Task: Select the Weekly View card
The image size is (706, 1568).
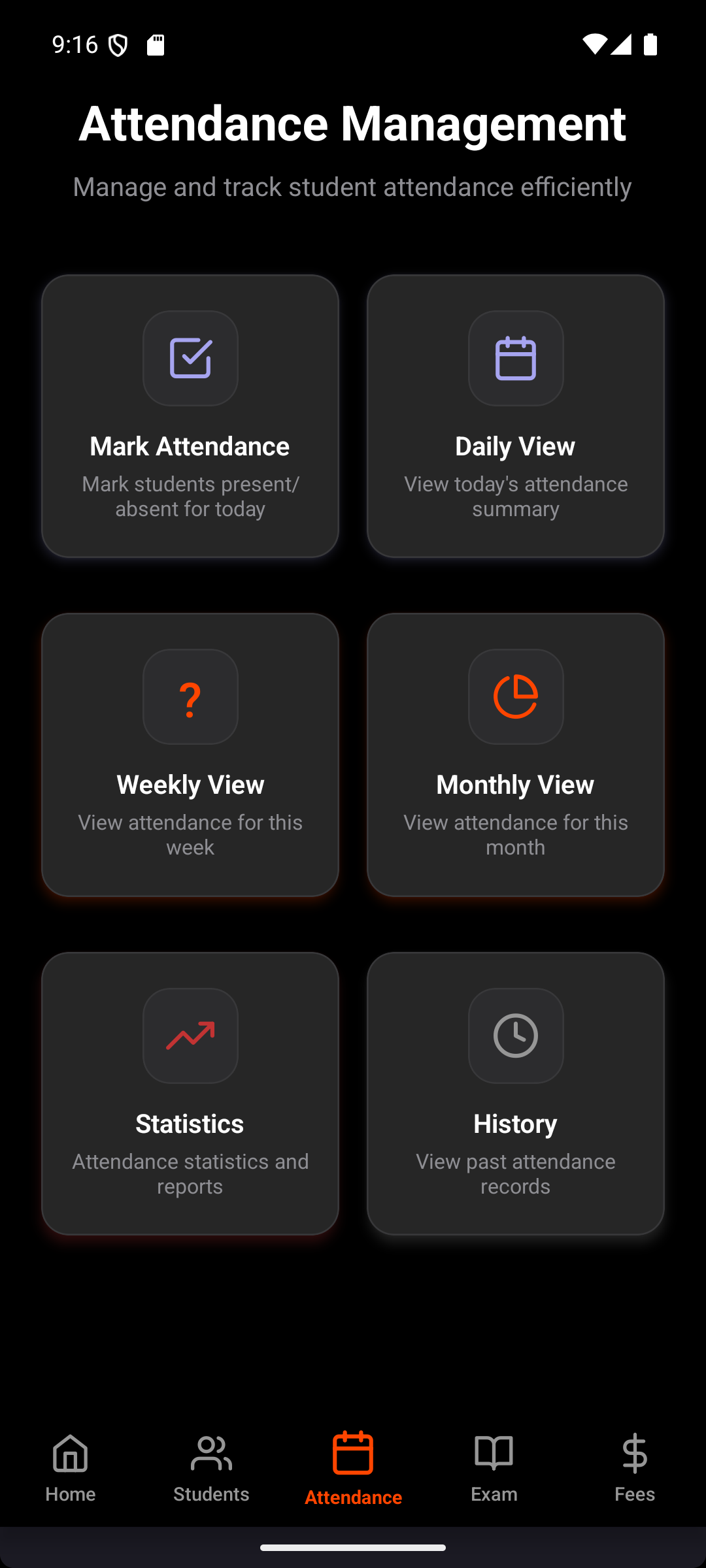Action: pyautogui.click(x=190, y=755)
